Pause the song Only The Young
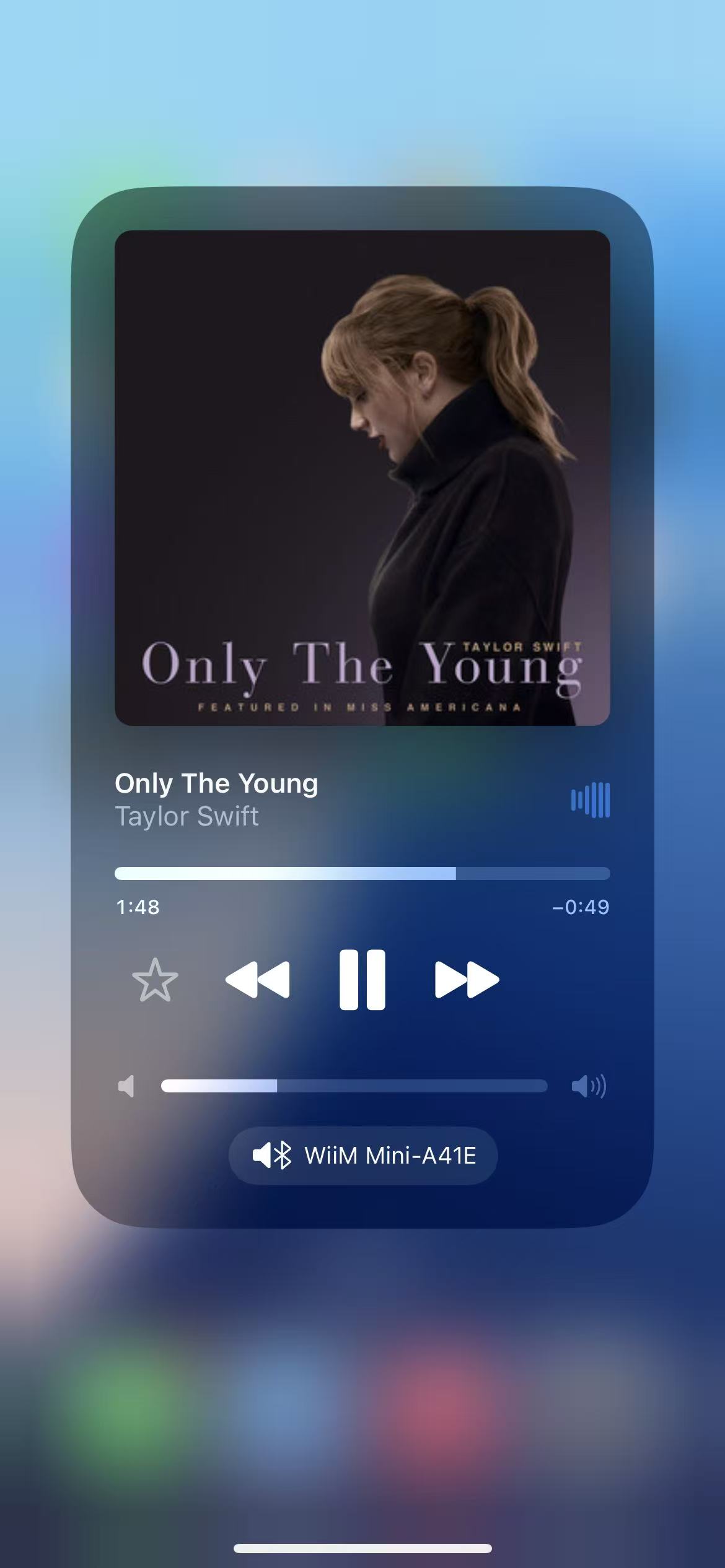Screen dimensions: 725x1568 362,980
